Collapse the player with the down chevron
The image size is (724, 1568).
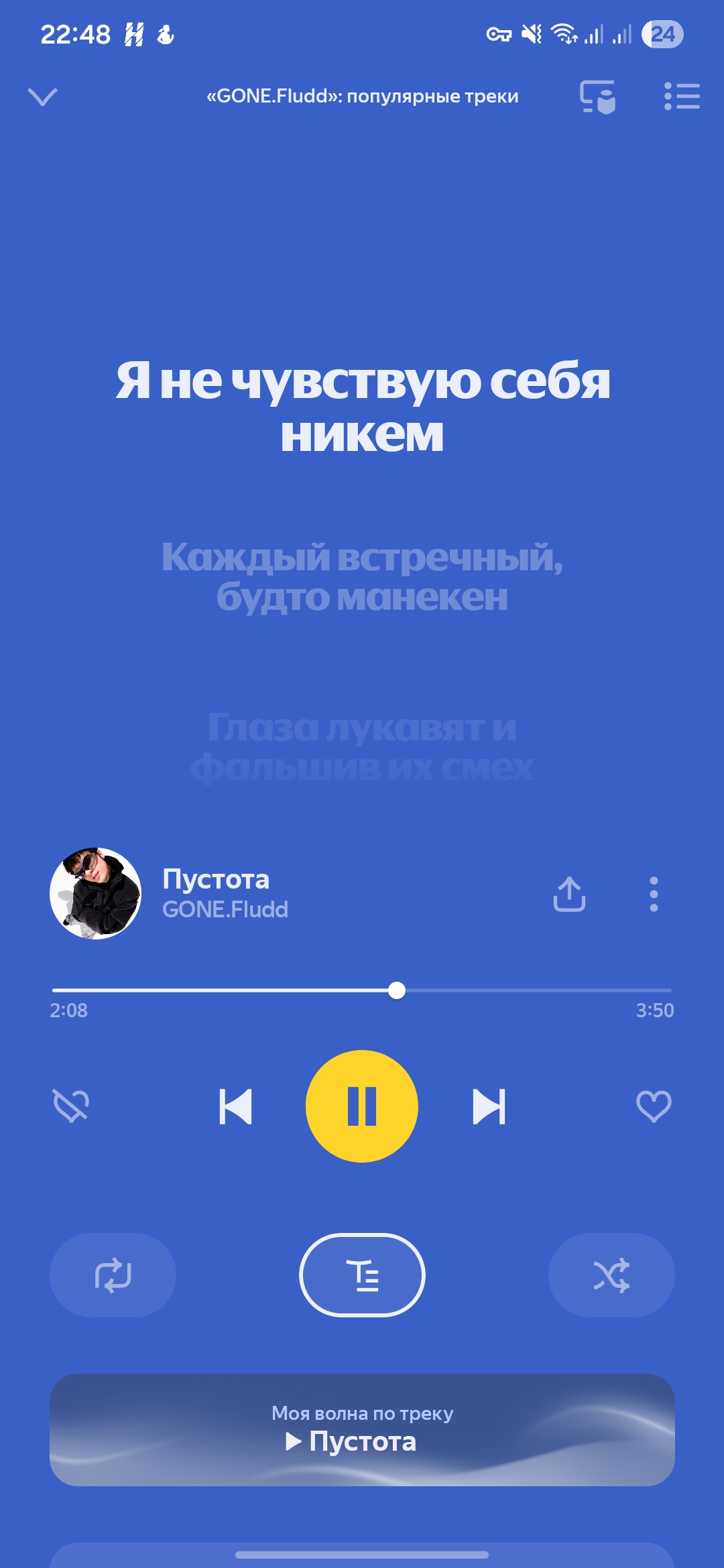42,96
